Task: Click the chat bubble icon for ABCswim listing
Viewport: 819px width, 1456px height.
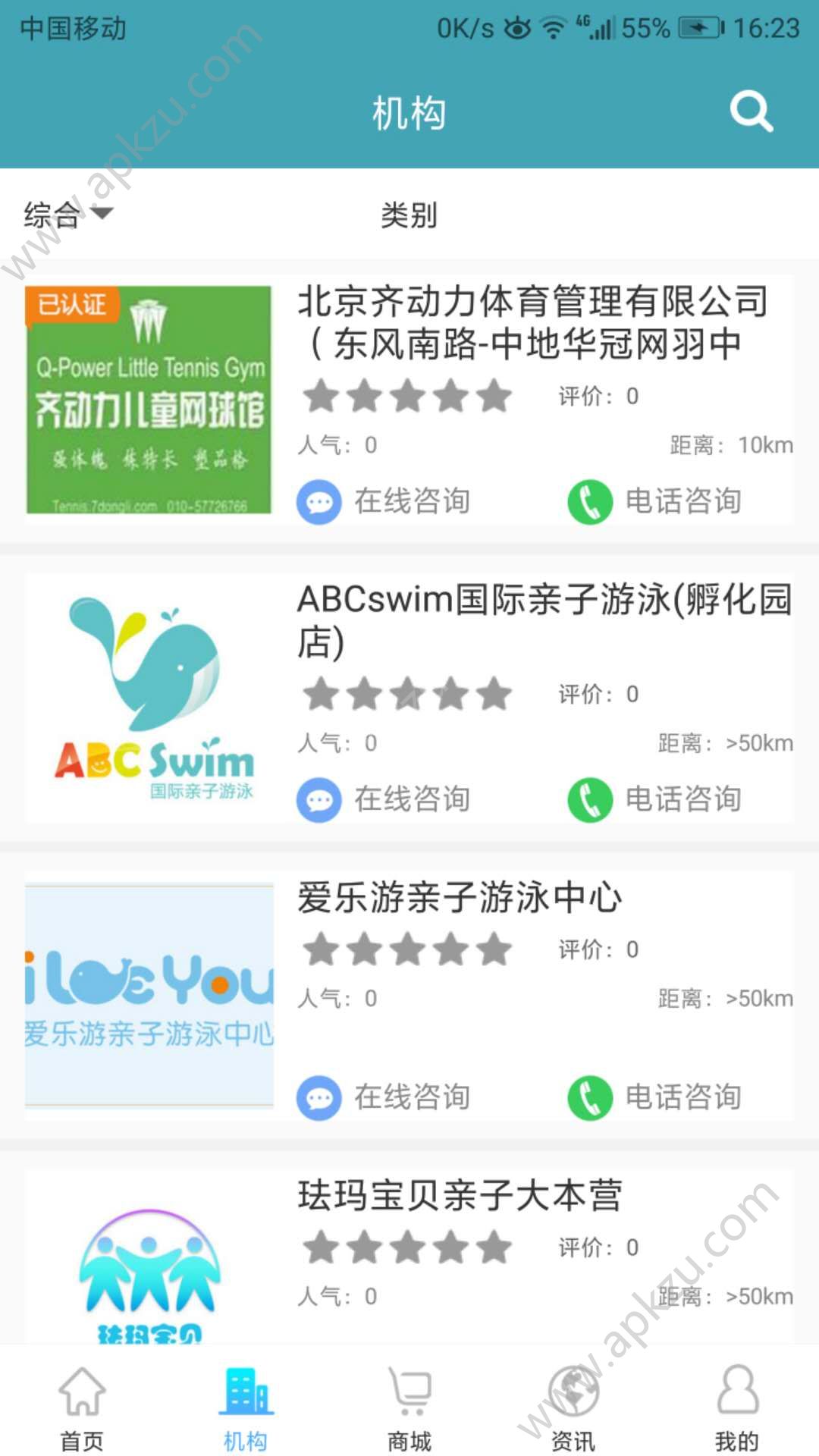Action: (320, 799)
